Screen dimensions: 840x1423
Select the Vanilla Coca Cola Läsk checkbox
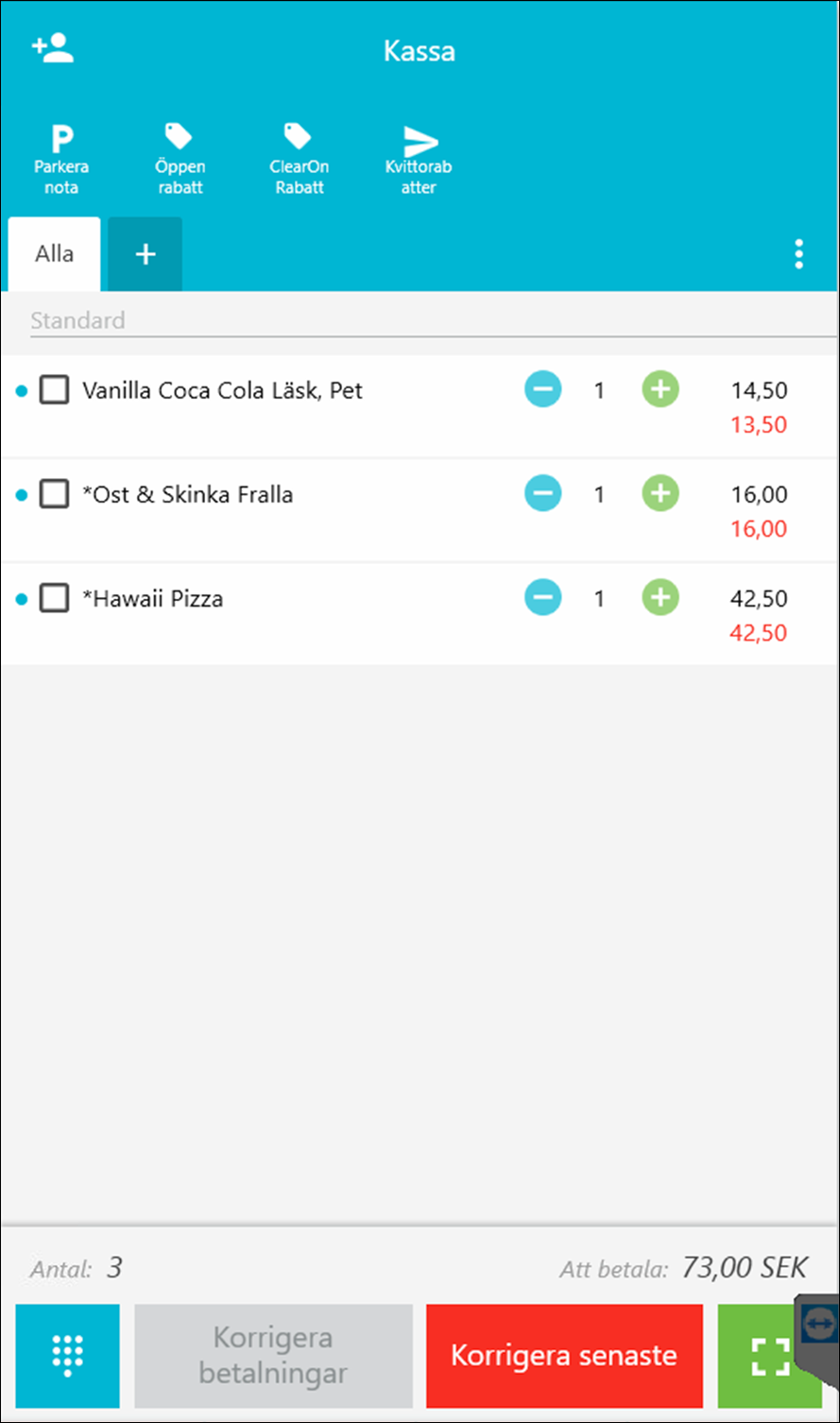pos(54,389)
